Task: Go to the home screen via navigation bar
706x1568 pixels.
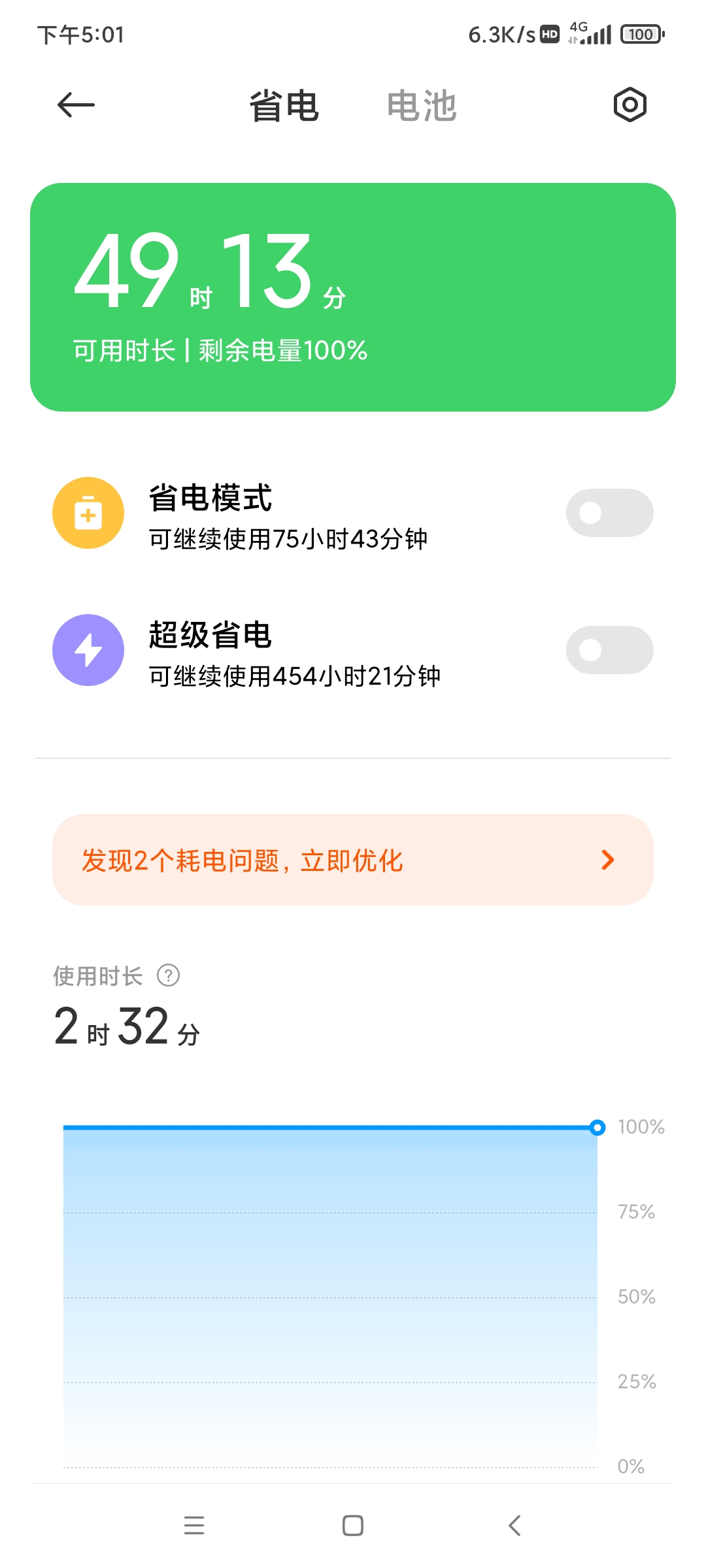Action: coord(353,1526)
